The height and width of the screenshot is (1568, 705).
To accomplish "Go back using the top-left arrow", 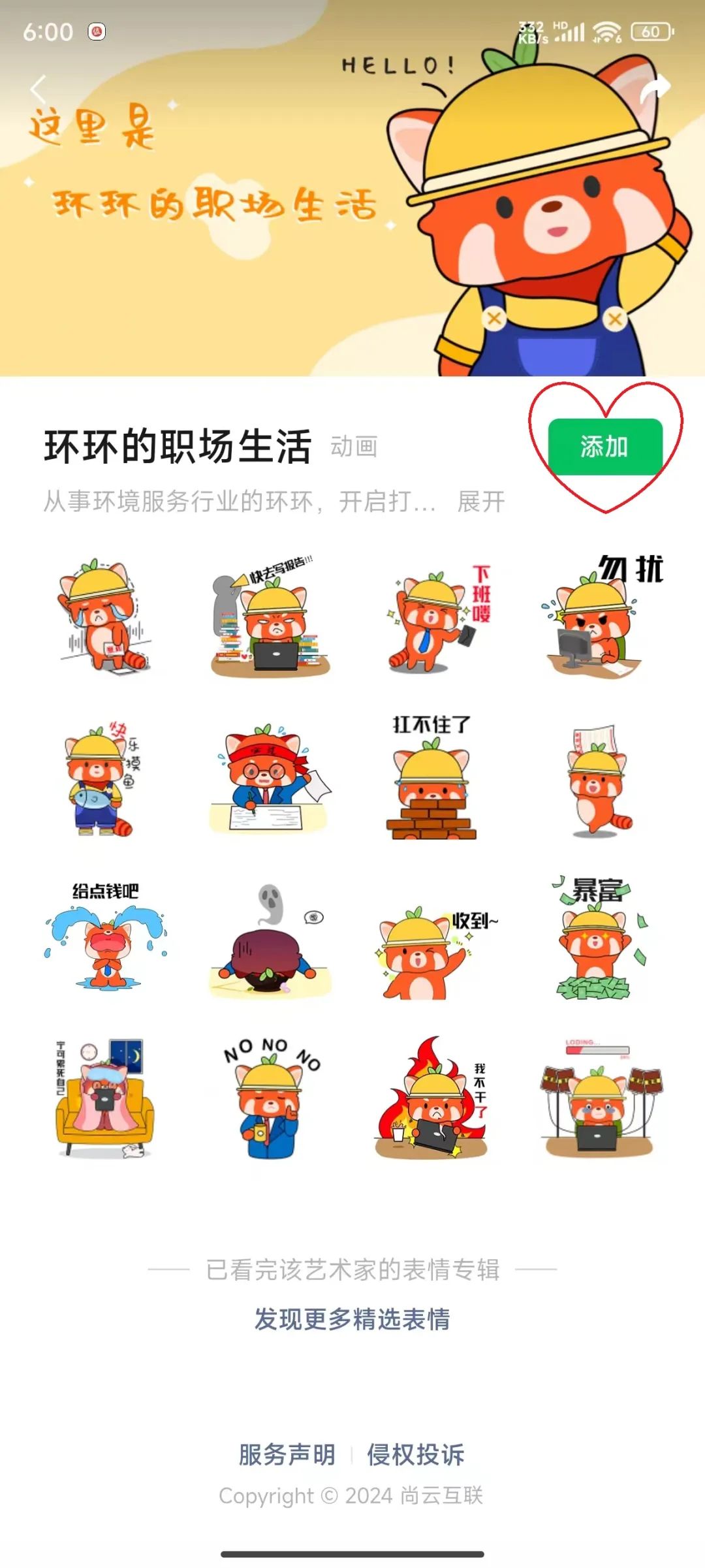I will (x=39, y=89).
